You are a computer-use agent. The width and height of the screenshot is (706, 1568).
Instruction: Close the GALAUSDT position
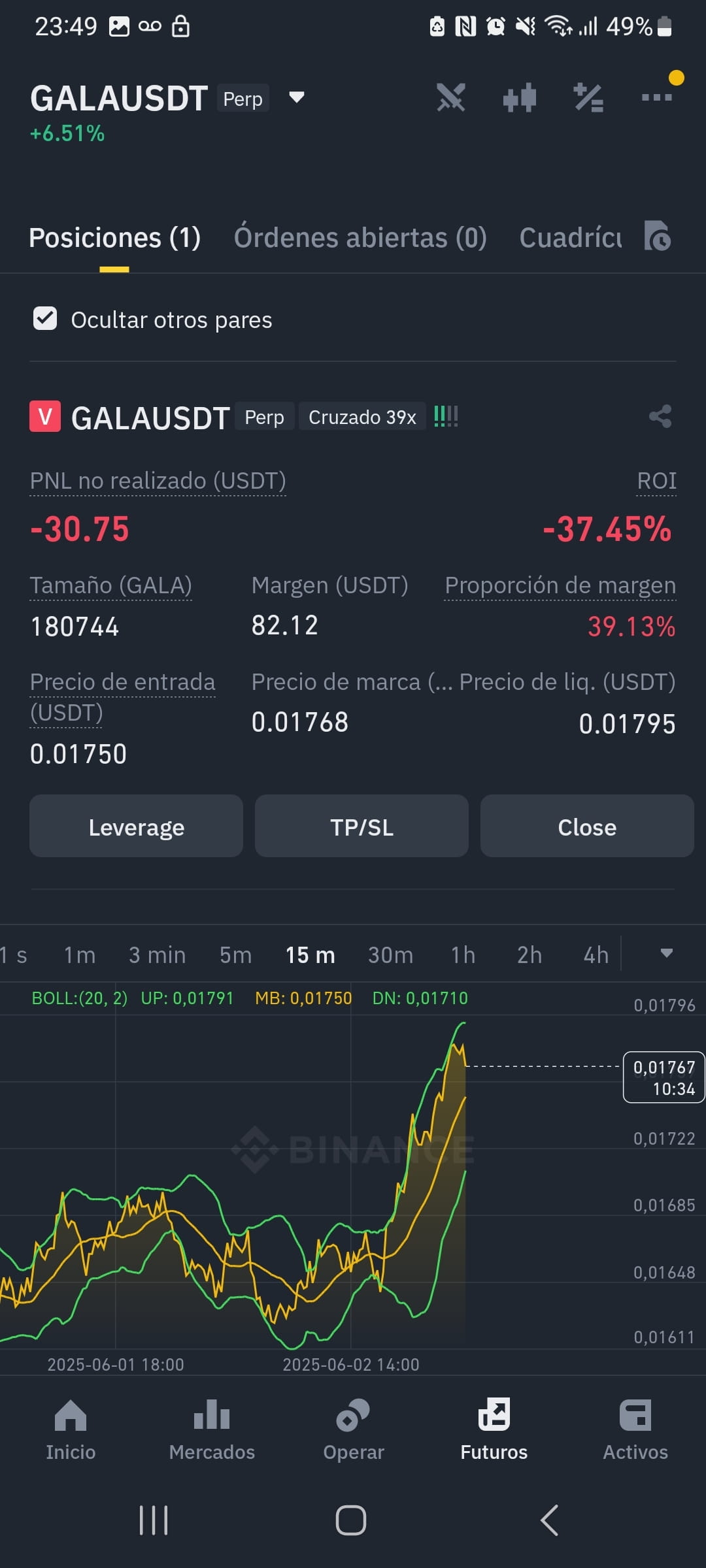point(587,826)
